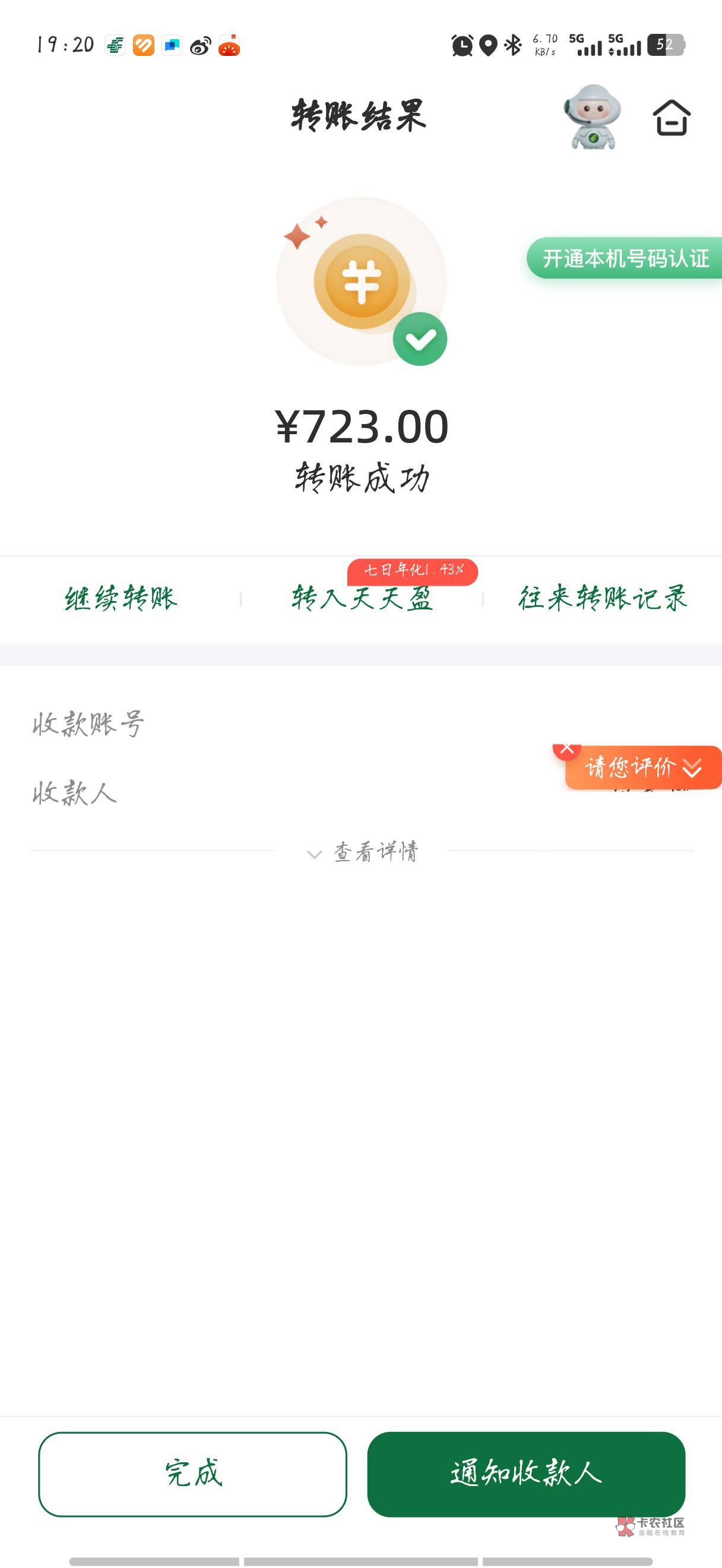Tap 通知收款人 button

tap(525, 1474)
